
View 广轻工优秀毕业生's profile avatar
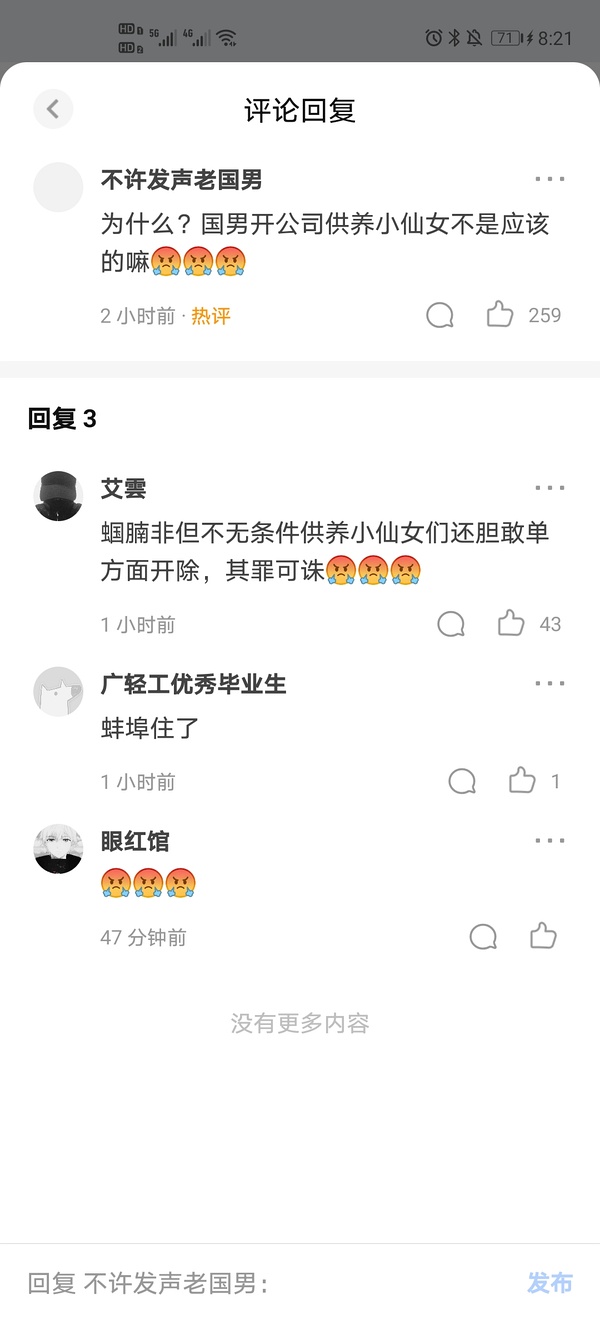point(58,692)
